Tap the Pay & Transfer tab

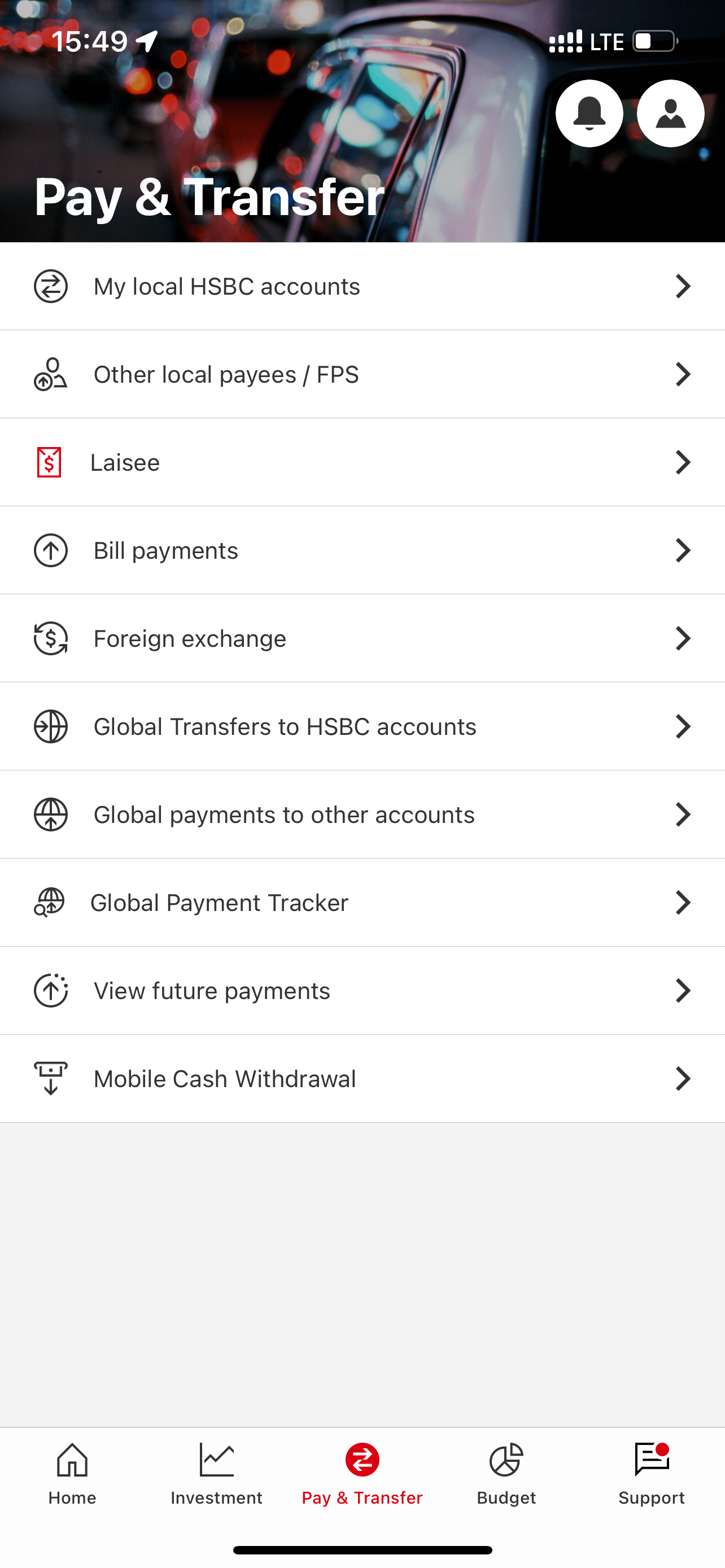362,1474
